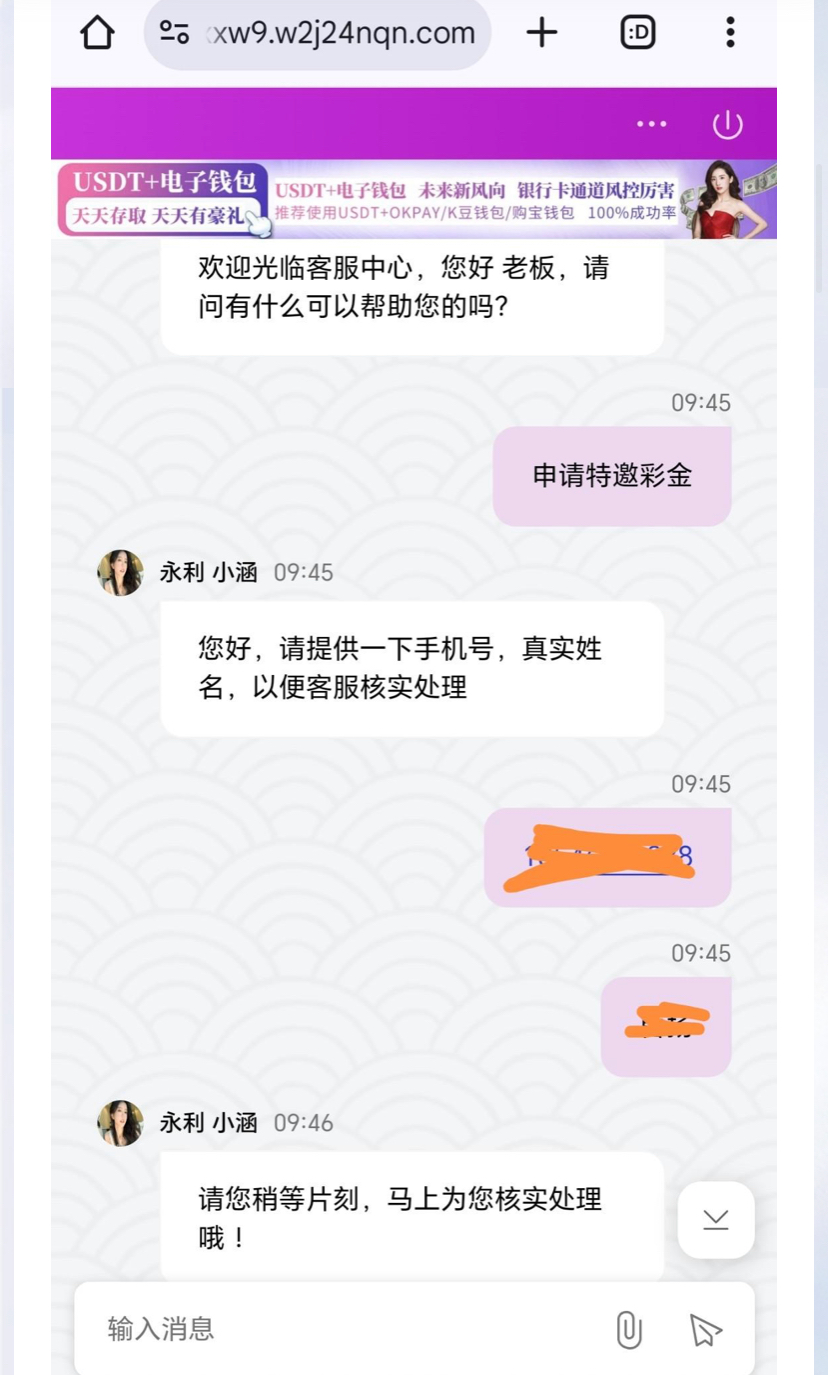Open the USDT+电子钱包 promo banner

click(x=414, y=199)
